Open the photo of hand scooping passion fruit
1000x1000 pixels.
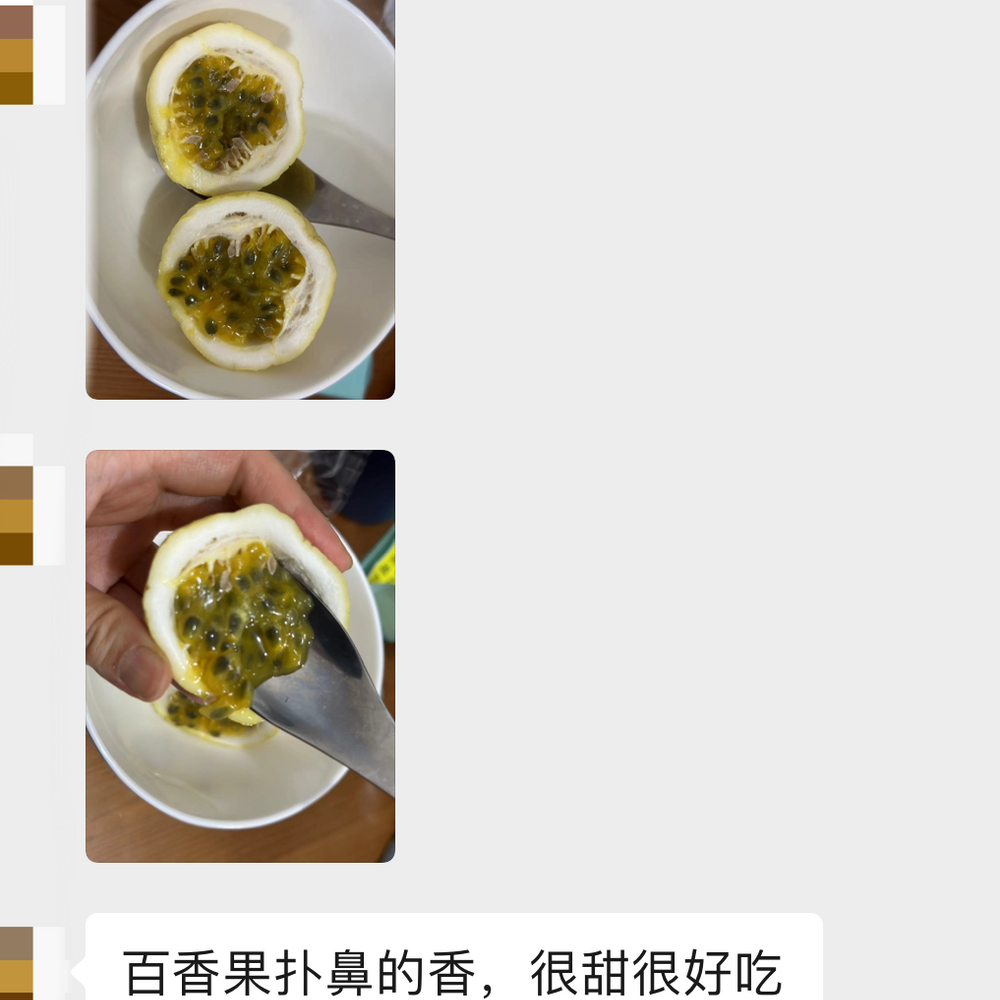(x=240, y=656)
